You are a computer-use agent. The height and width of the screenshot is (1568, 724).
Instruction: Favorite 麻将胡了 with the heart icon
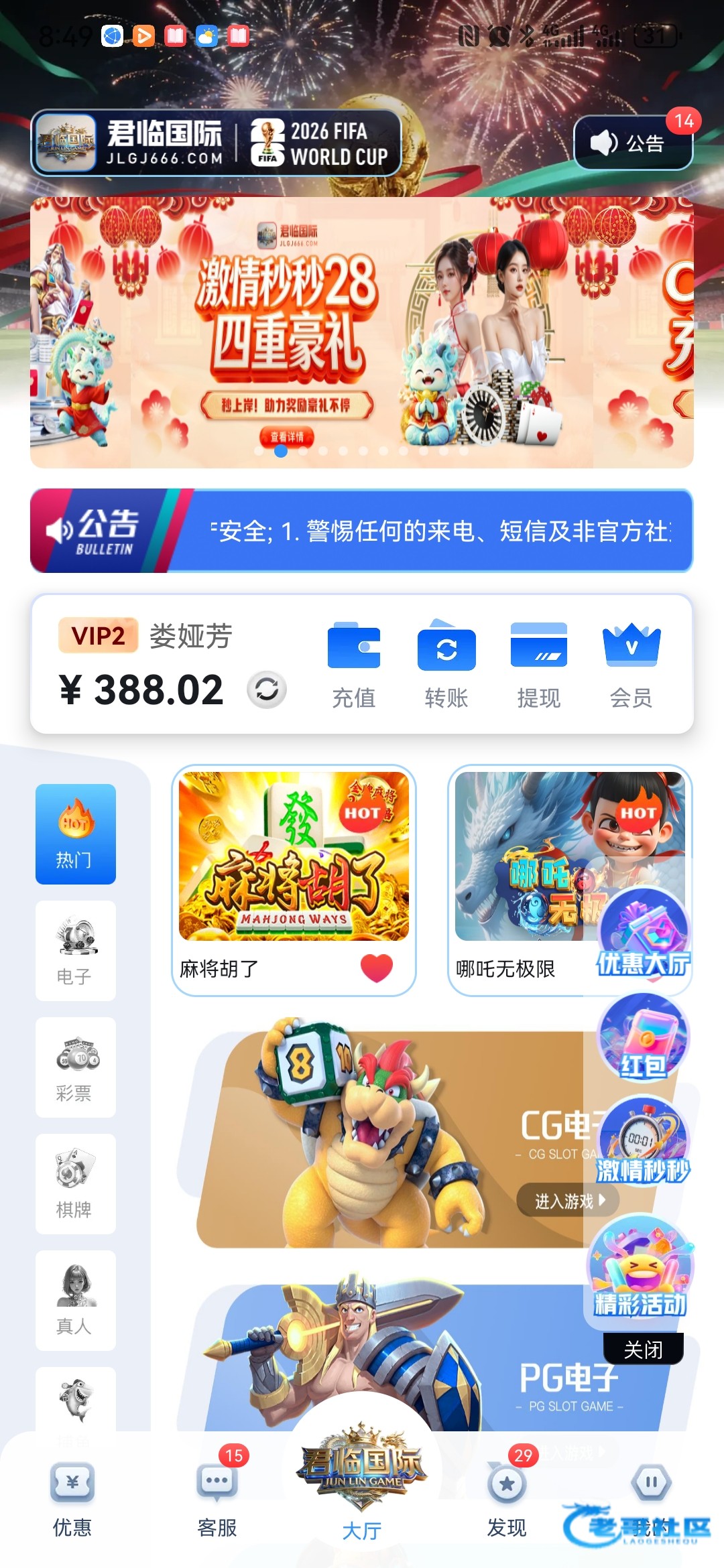[x=376, y=968]
